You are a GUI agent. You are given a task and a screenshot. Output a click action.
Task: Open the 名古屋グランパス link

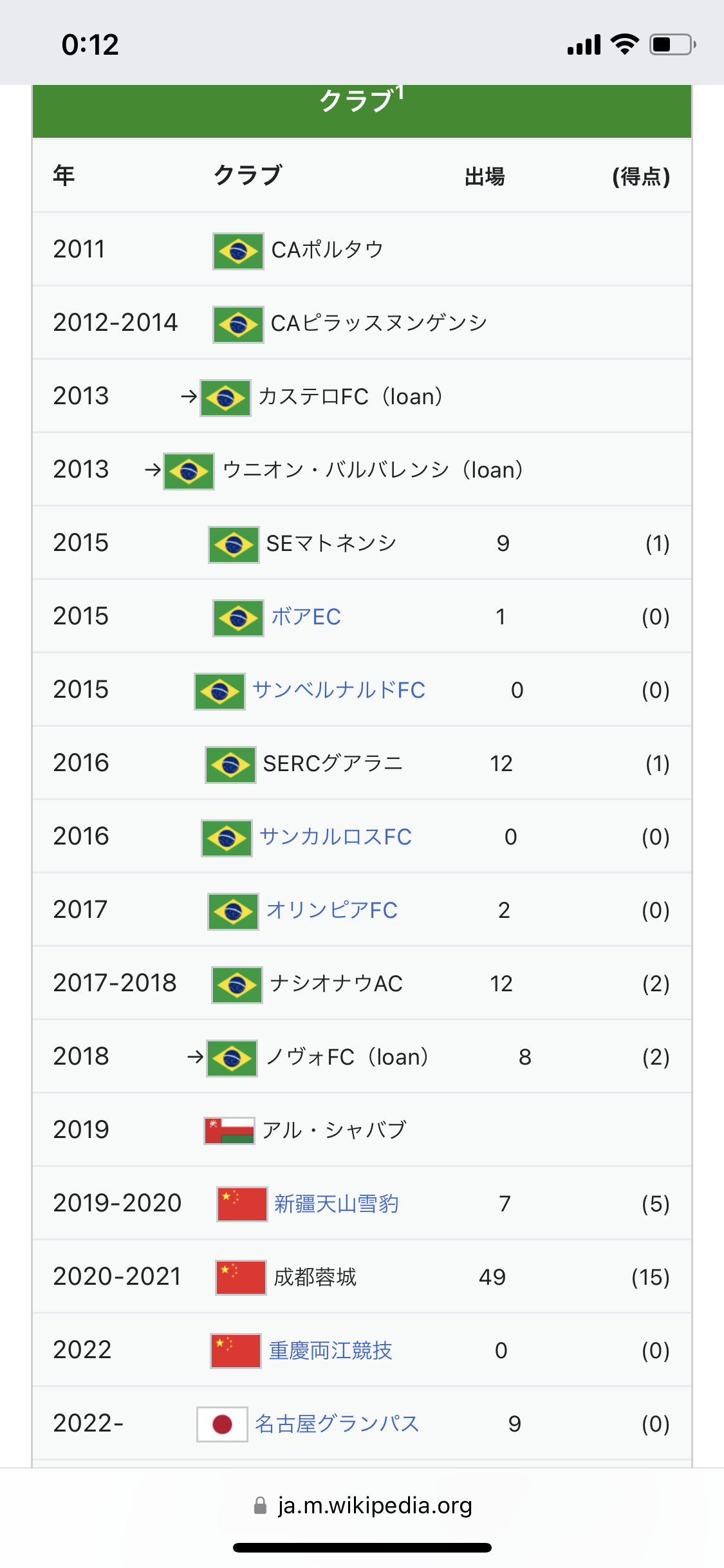tap(337, 1424)
